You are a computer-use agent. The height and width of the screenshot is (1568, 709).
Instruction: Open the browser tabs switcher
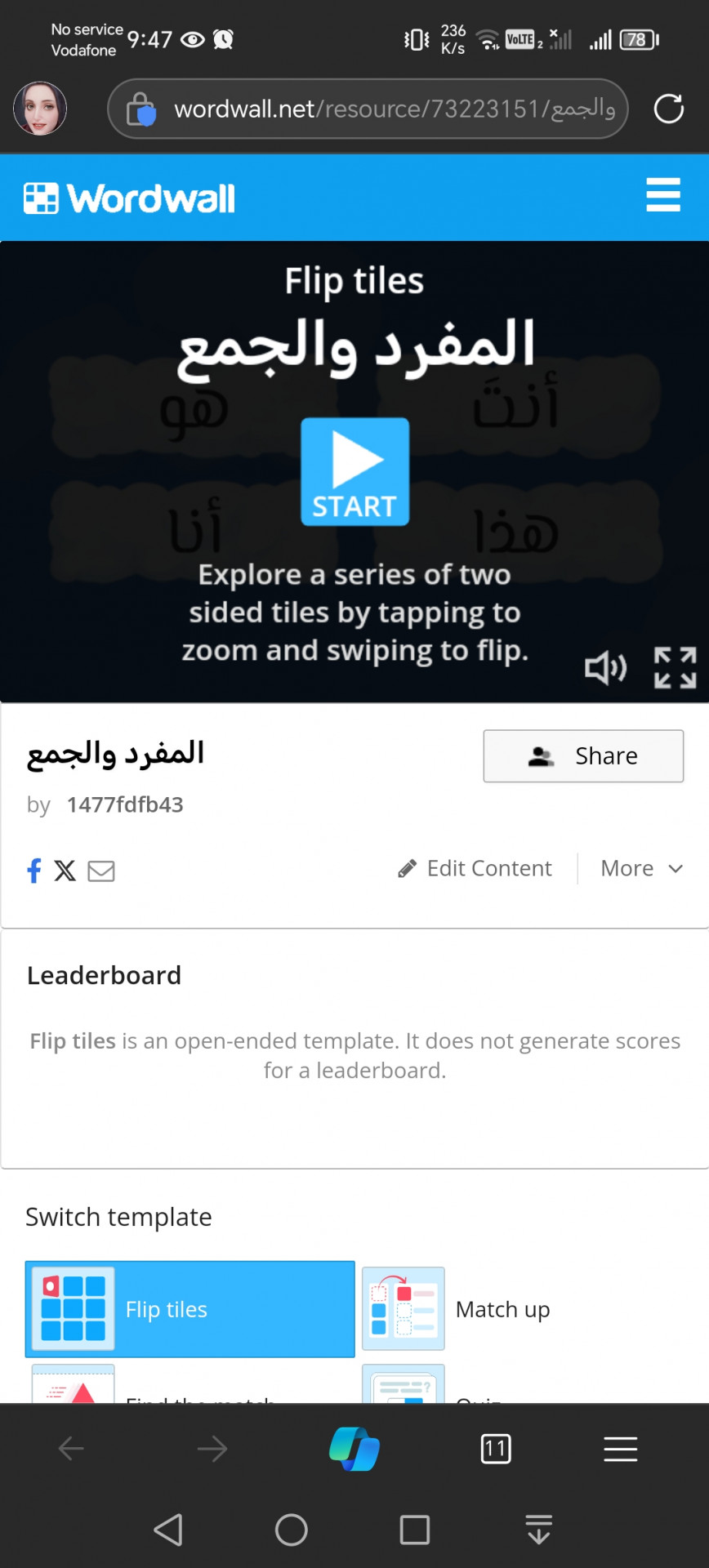496,1450
